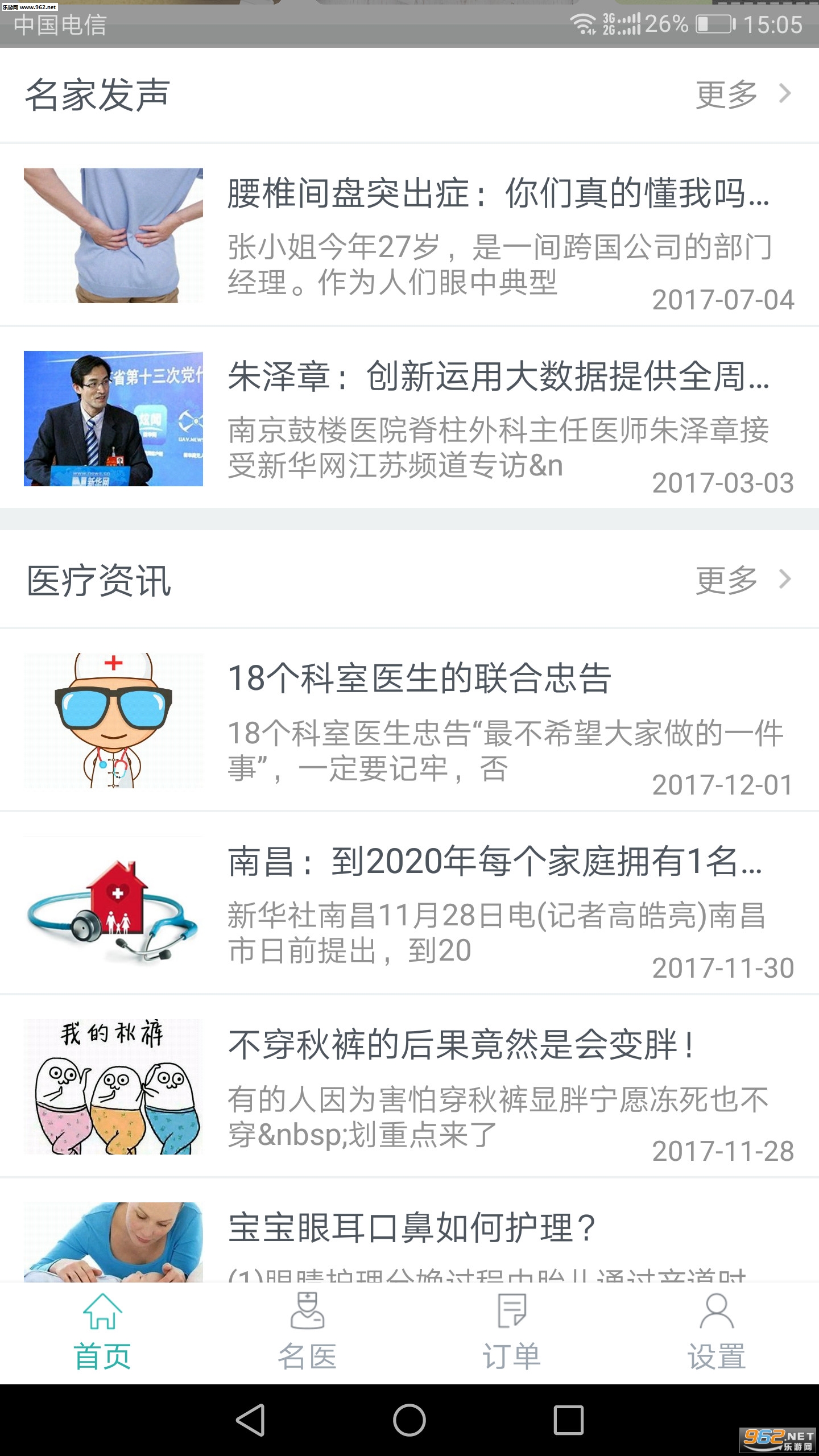819x1456 pixels.
Task: Read the 朱泽章 big data interview article
Action: (498, 377)
